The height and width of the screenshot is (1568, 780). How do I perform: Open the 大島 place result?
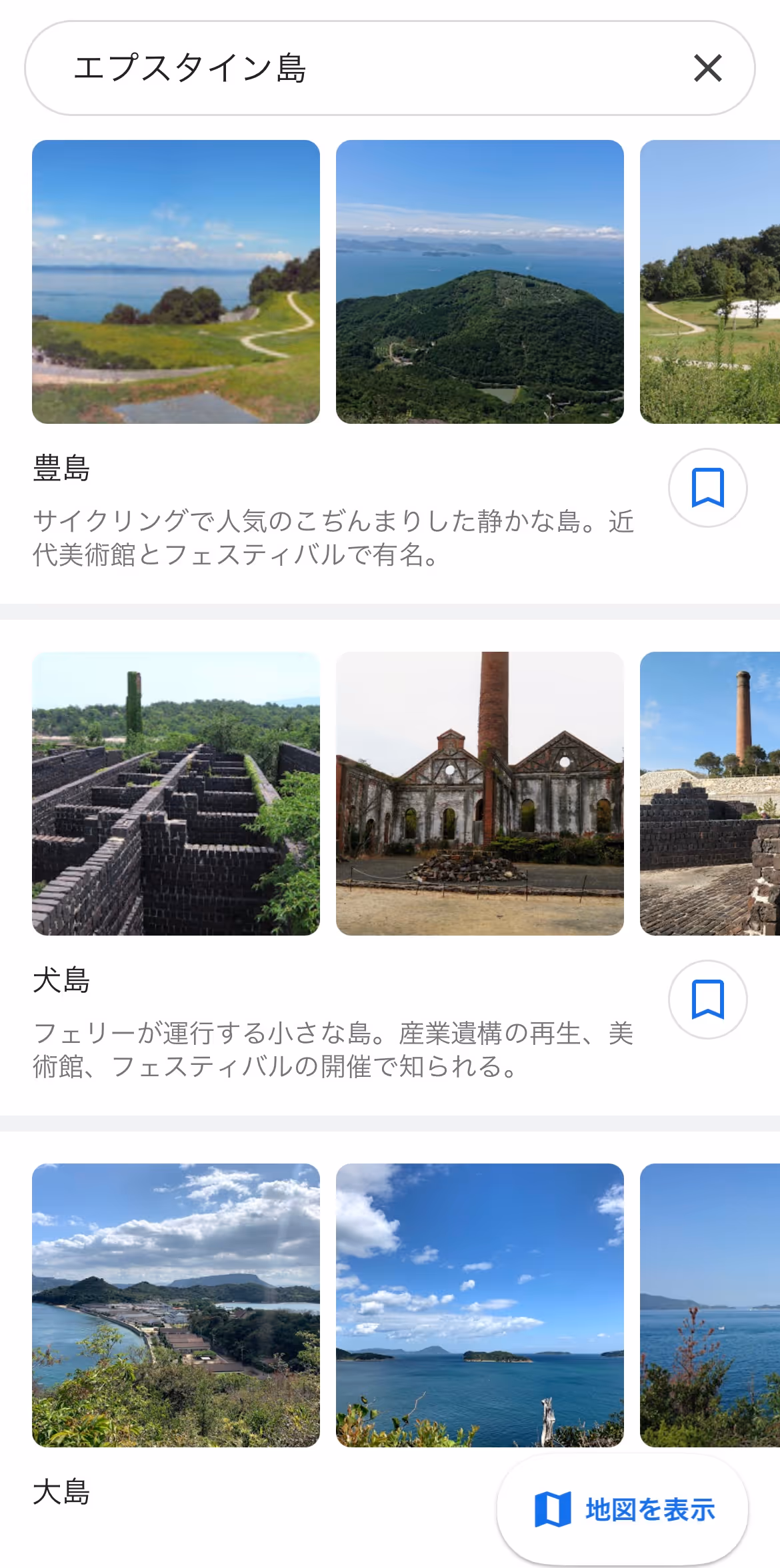click(x=61, y=1492)
